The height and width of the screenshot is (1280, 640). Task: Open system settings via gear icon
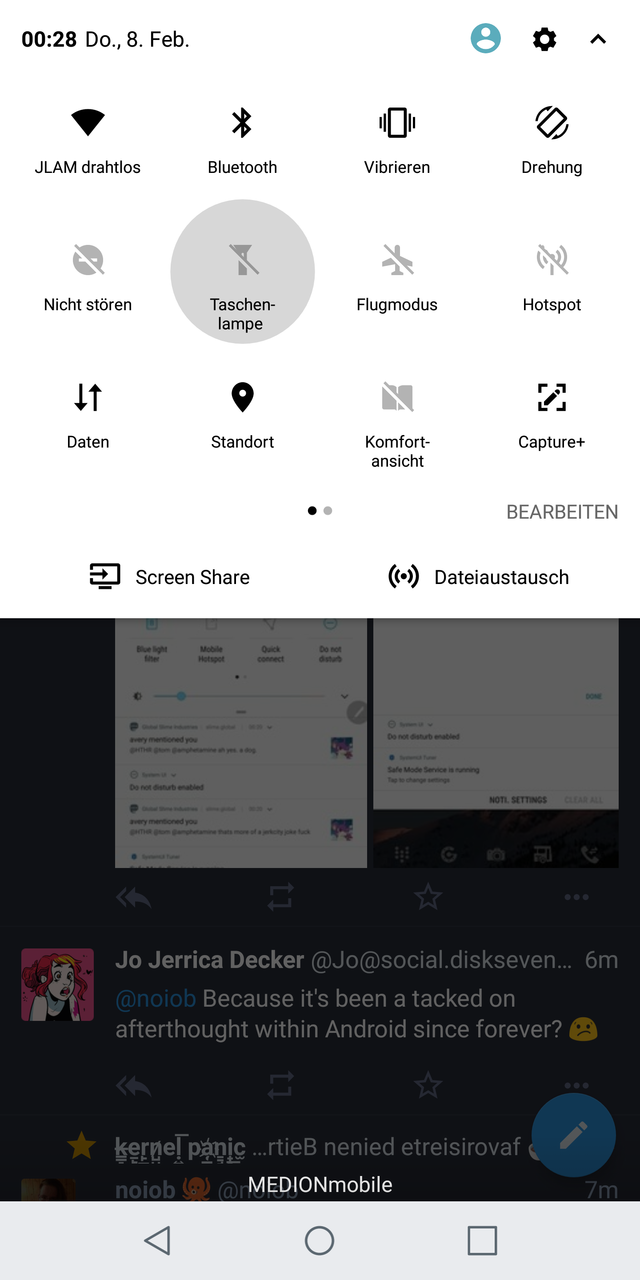[544, 39]
